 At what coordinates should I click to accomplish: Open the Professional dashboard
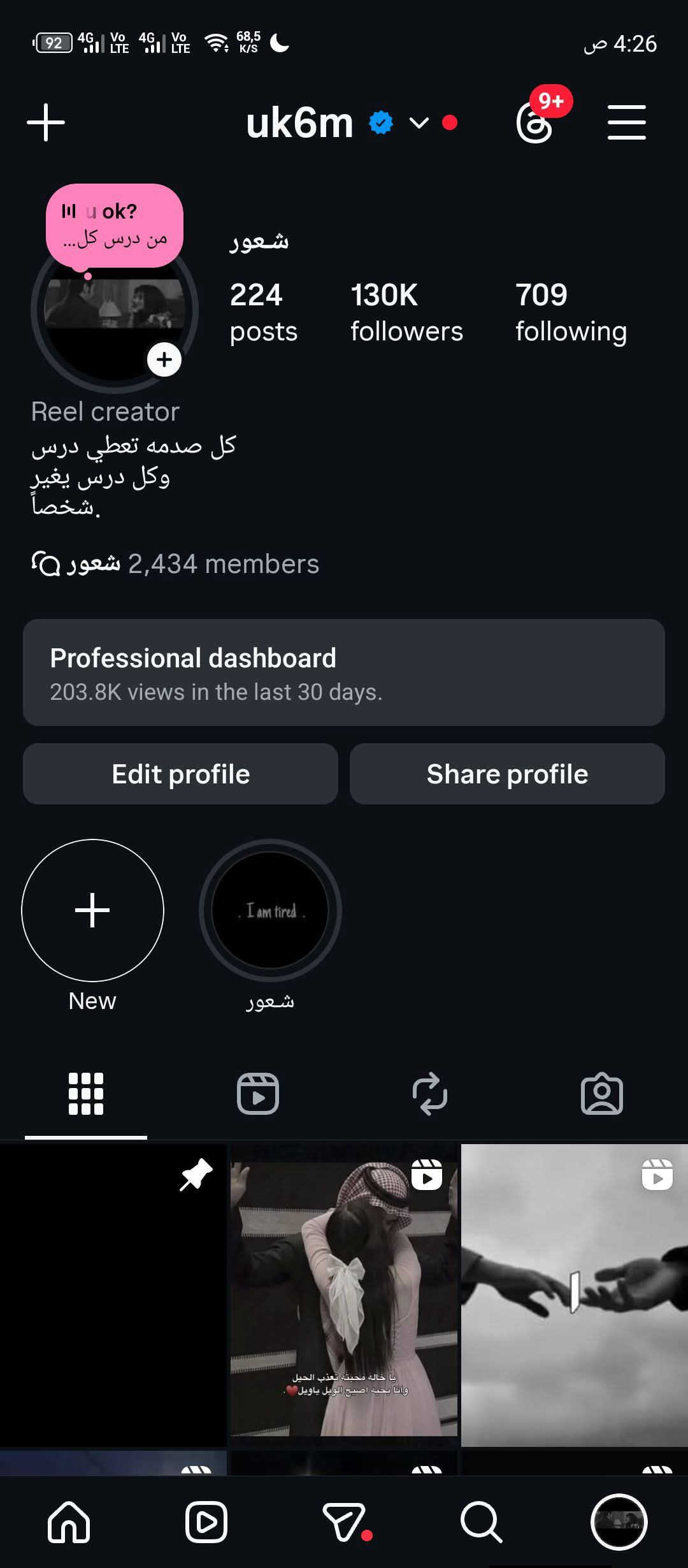pos(344,672)
